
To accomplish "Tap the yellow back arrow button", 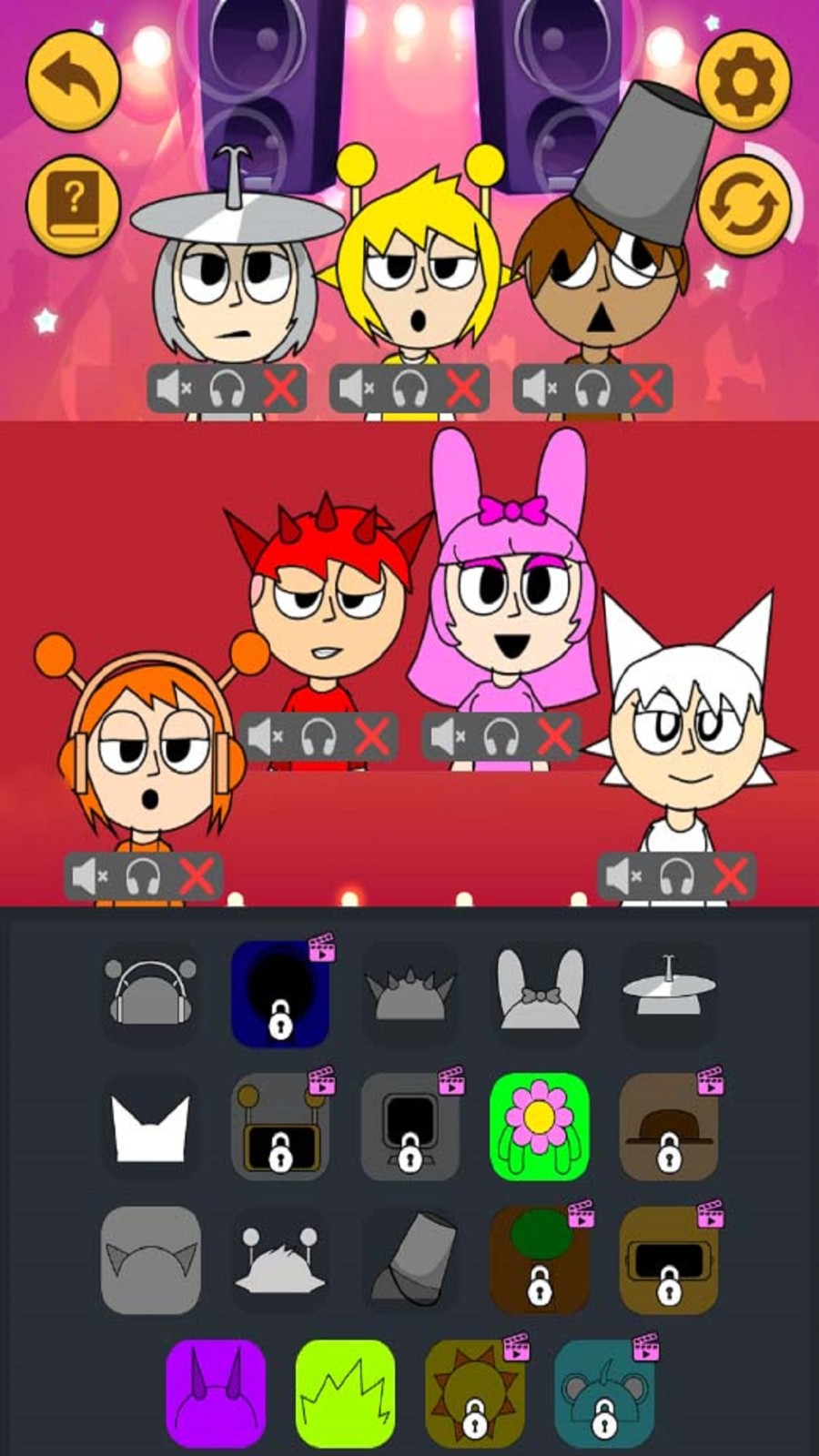I will pyautogui.click(x=73, y=80).
